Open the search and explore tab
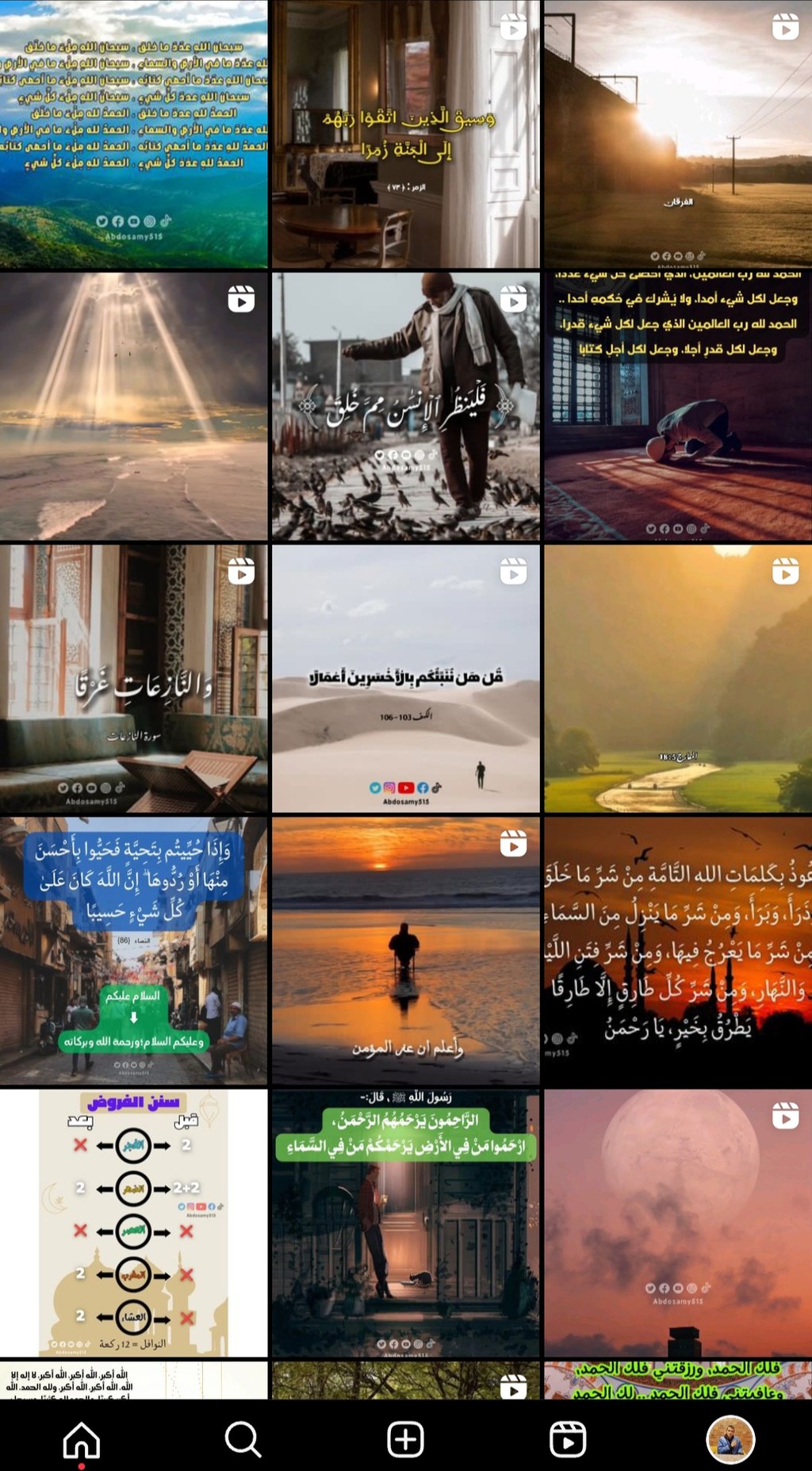Viewport: 812px width, 1471px height. (x=243, y=1438)
